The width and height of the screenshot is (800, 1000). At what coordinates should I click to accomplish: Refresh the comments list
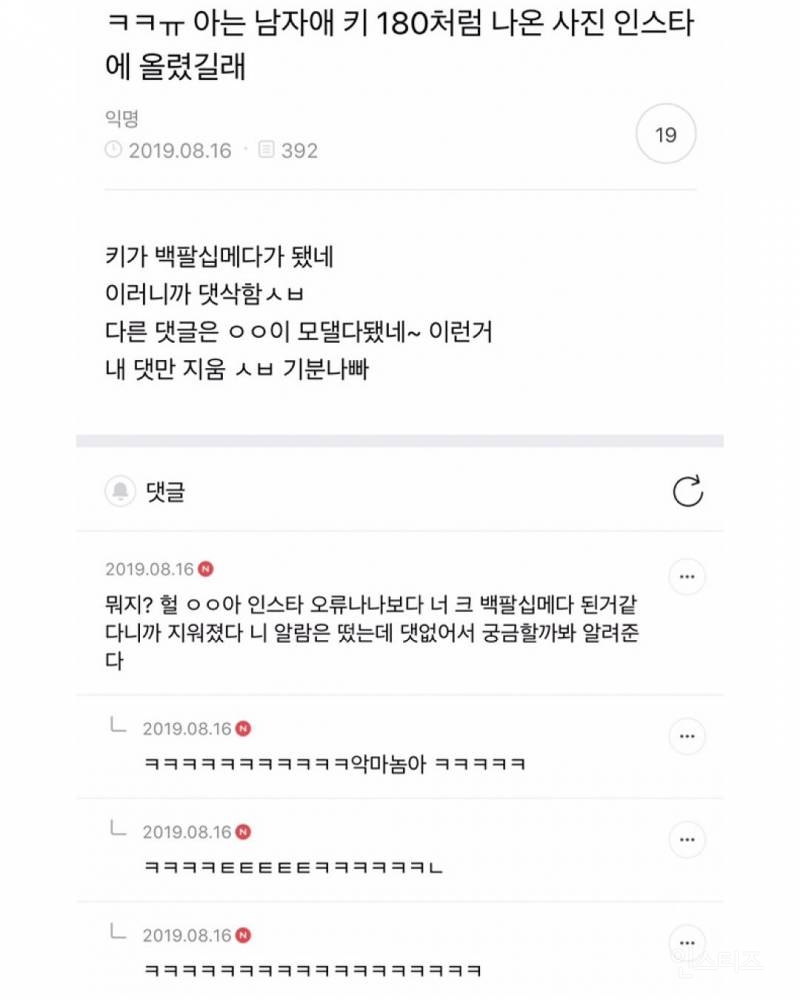(x=688, y=491)
